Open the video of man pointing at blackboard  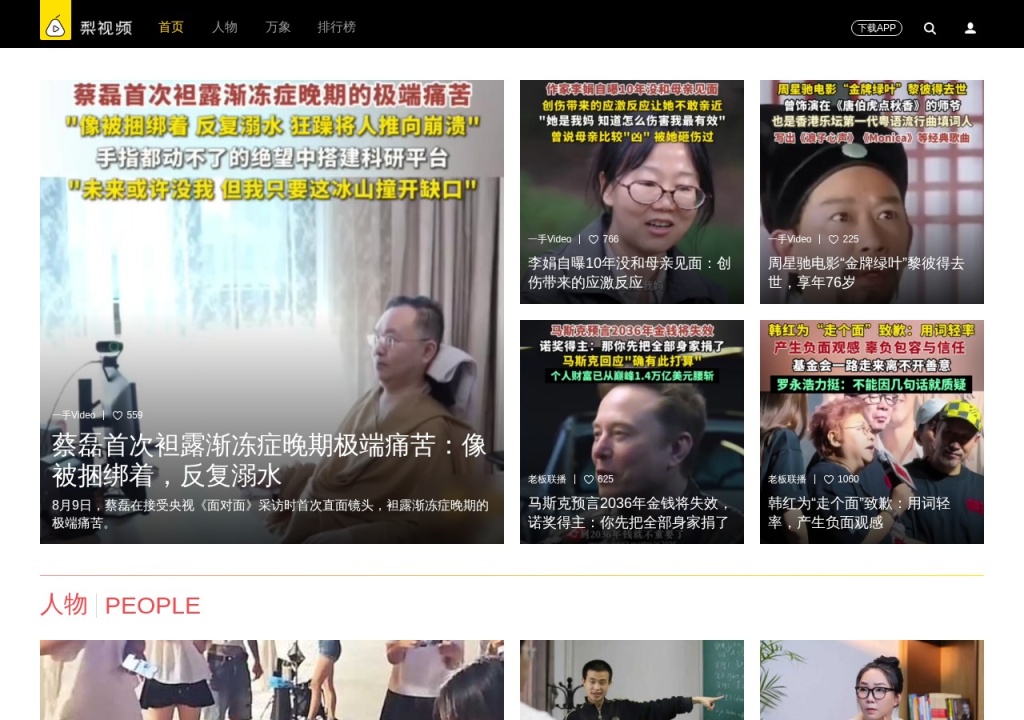[632, 680]
